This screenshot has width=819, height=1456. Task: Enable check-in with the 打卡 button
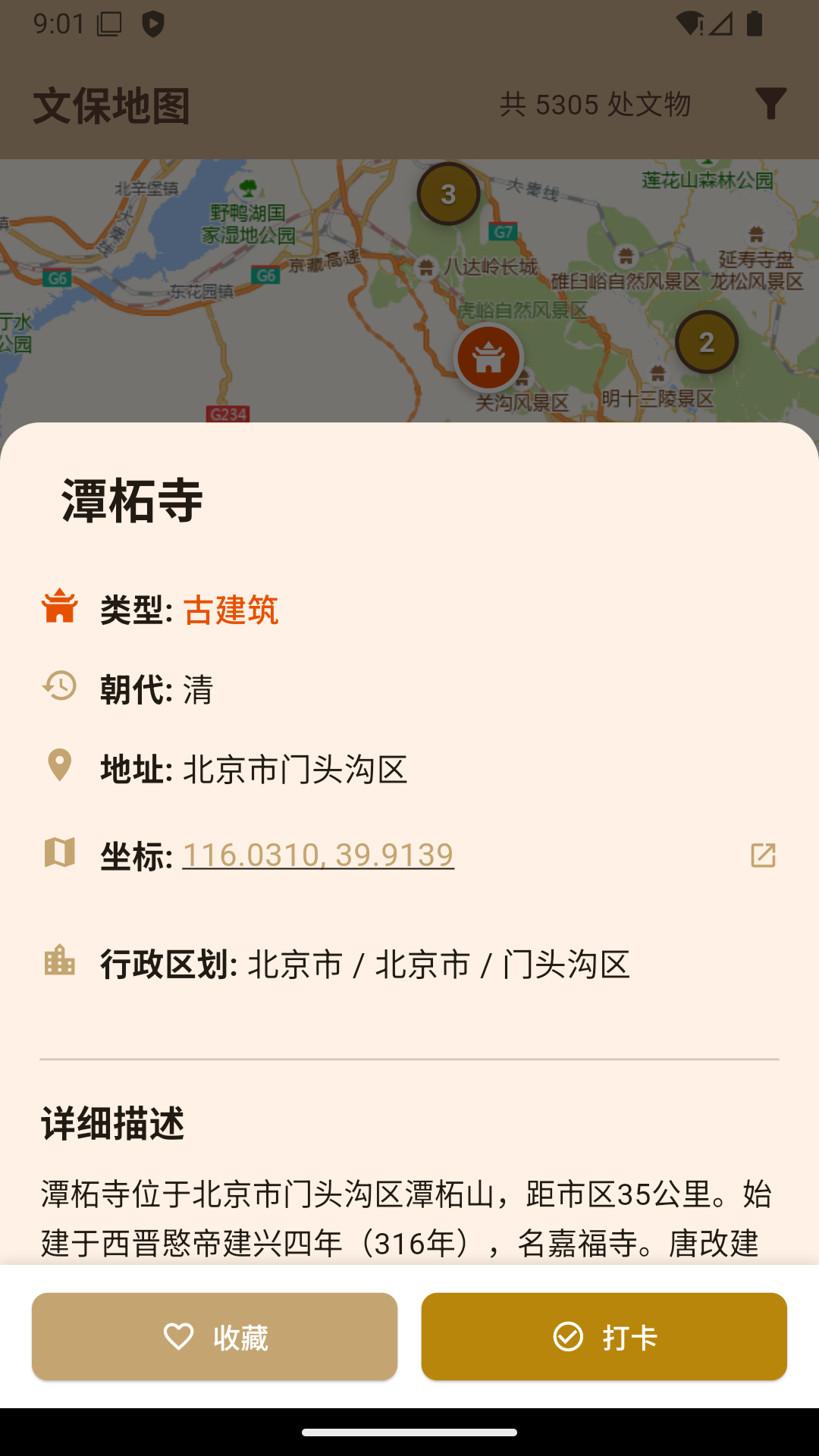(604, 1336)
